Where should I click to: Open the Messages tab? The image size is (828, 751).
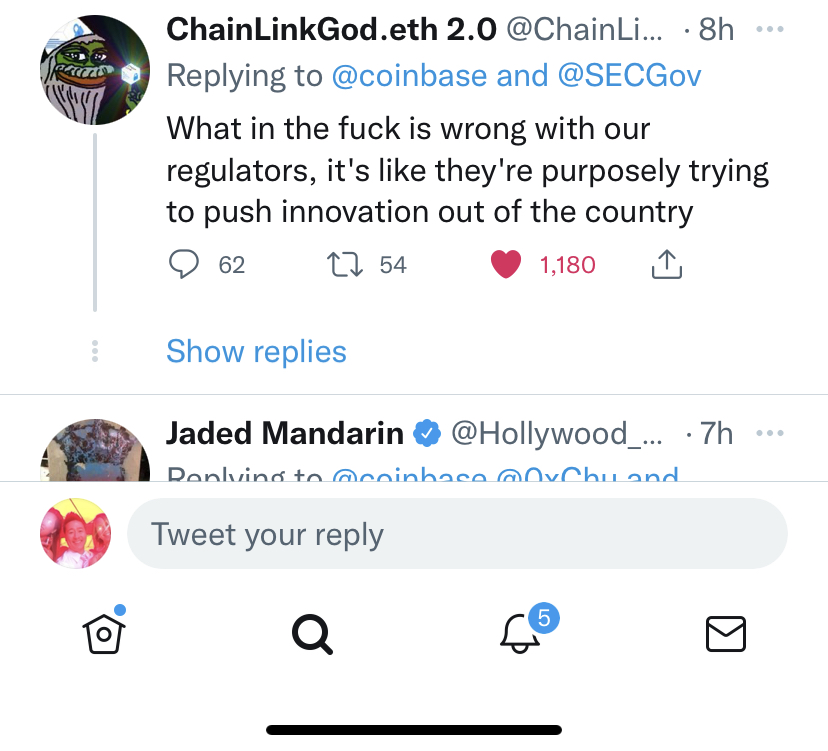tap(725, 633)
